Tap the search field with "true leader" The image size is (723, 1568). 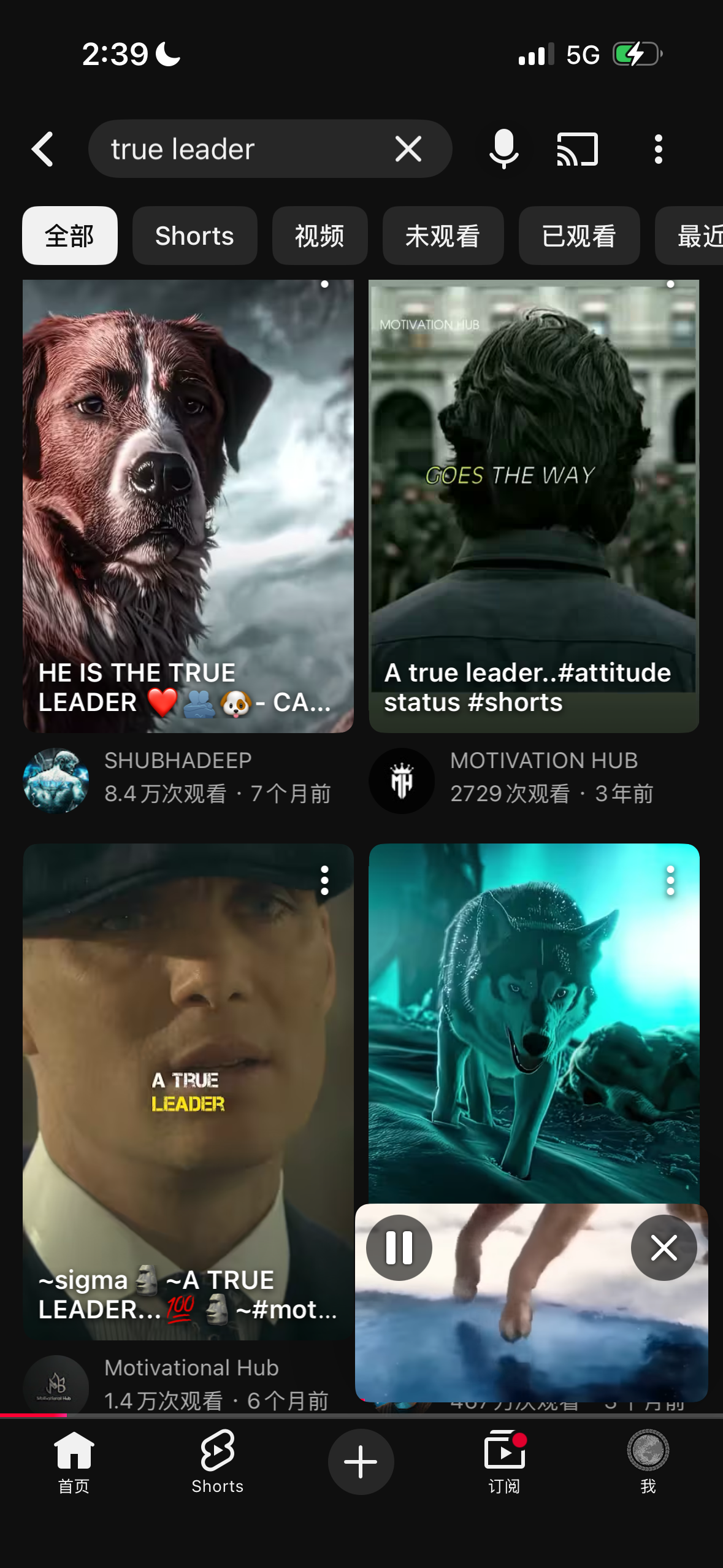(x=239, y=149)
